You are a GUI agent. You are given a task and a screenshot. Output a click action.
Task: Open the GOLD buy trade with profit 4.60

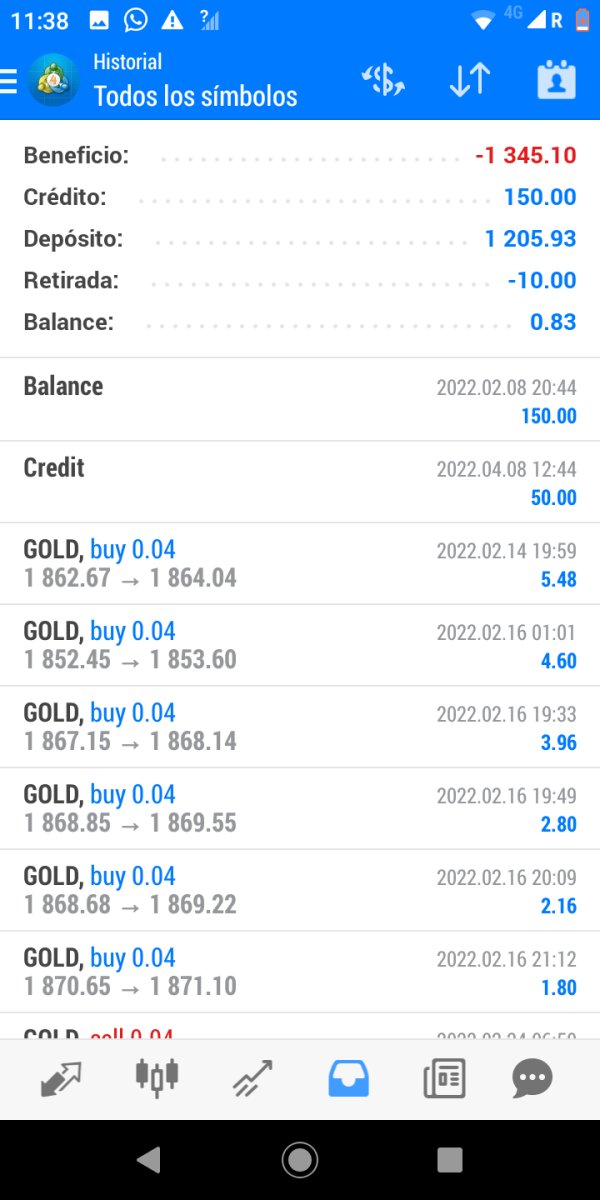(x=300, y=646)
